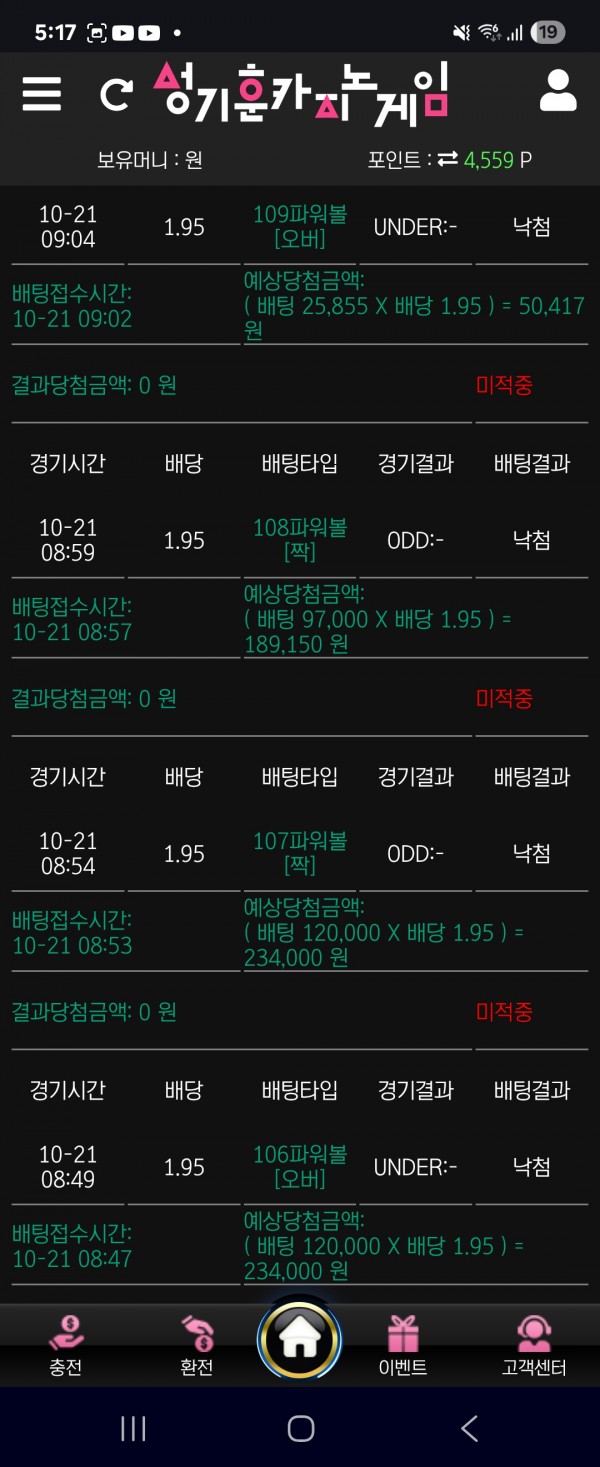Go to the 환전 withdrawal tab

(196, 1346)
